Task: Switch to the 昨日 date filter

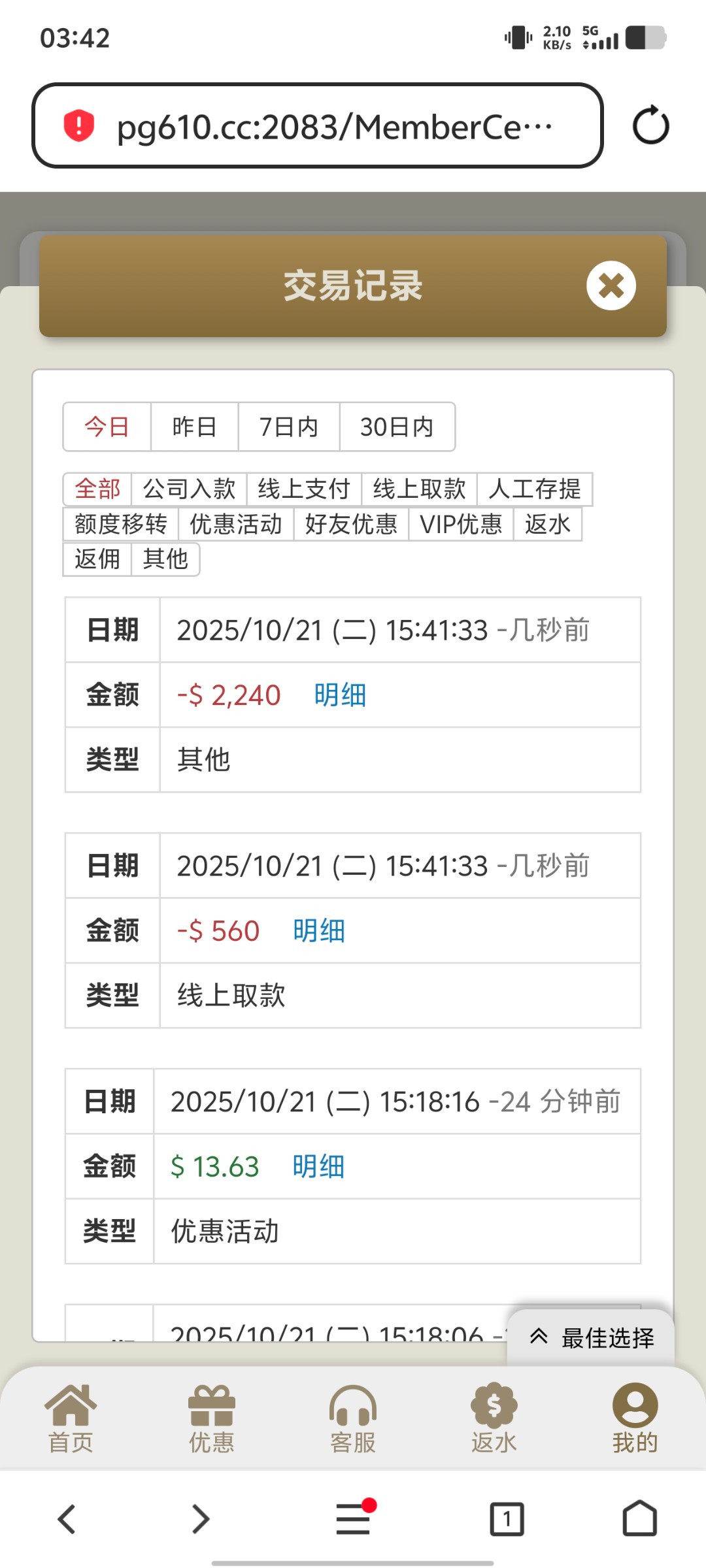Action: [194, 427]
